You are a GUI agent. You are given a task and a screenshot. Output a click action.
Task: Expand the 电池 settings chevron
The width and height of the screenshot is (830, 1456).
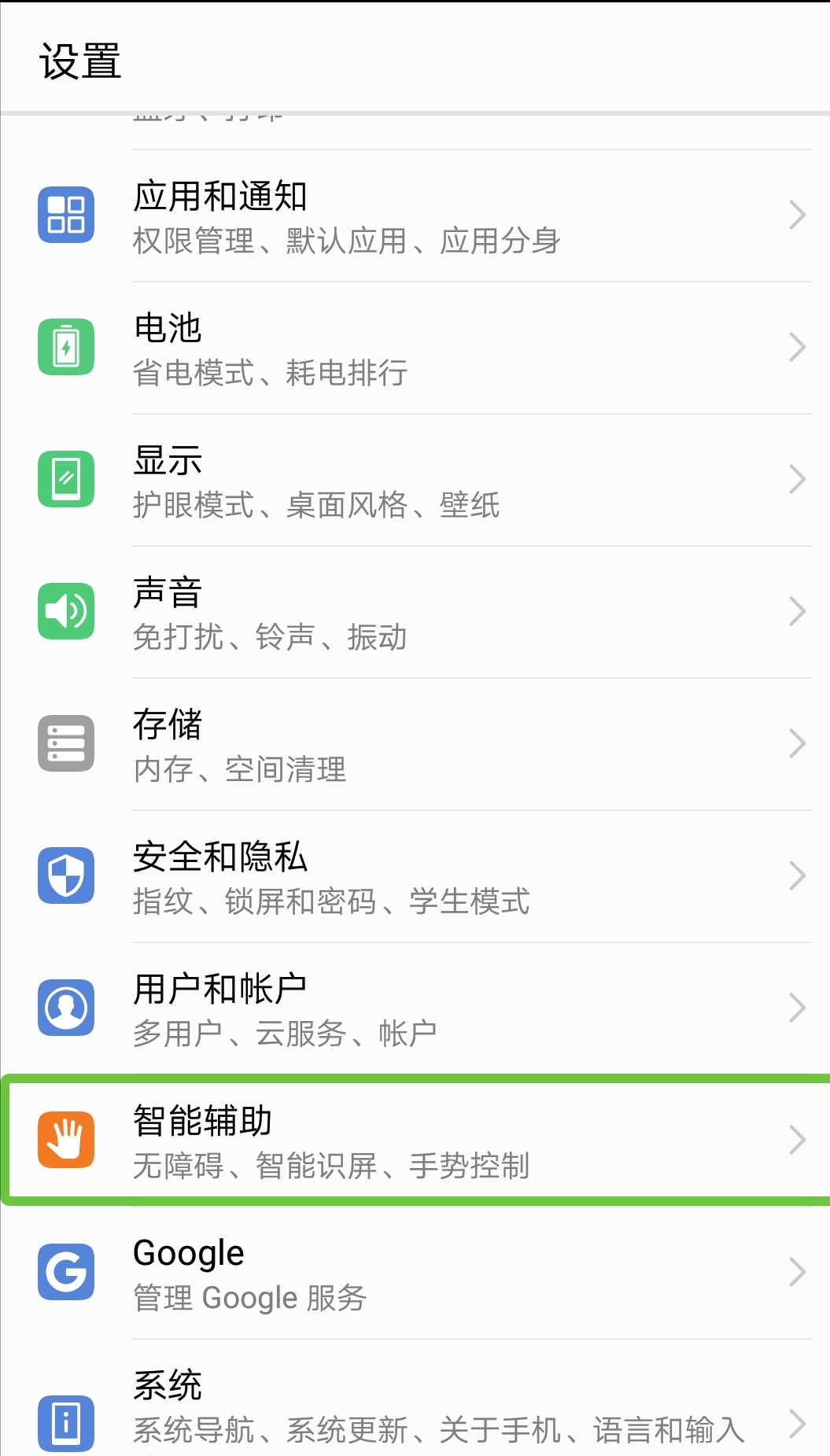click(797, 346)
